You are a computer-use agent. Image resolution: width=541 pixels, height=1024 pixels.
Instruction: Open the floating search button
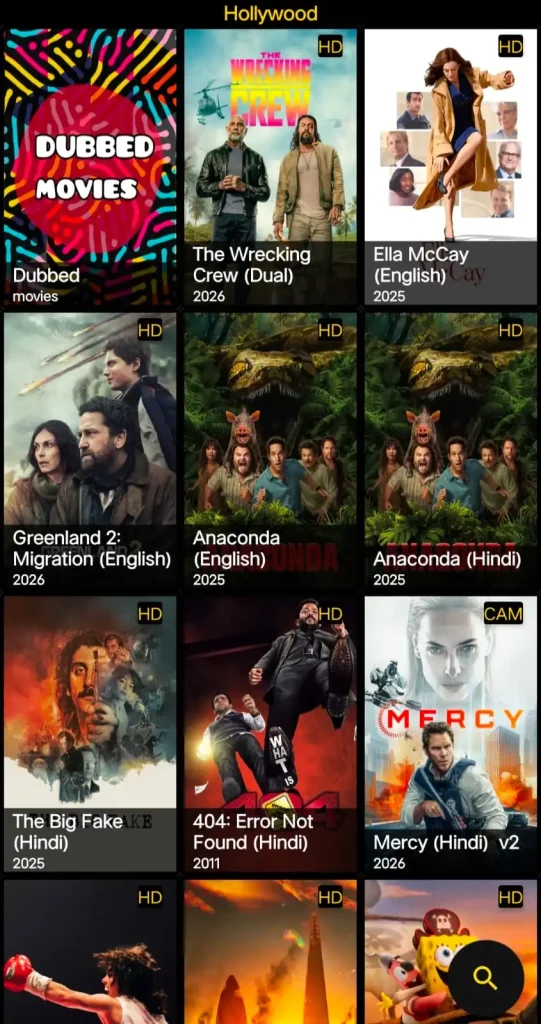[485, 978]
